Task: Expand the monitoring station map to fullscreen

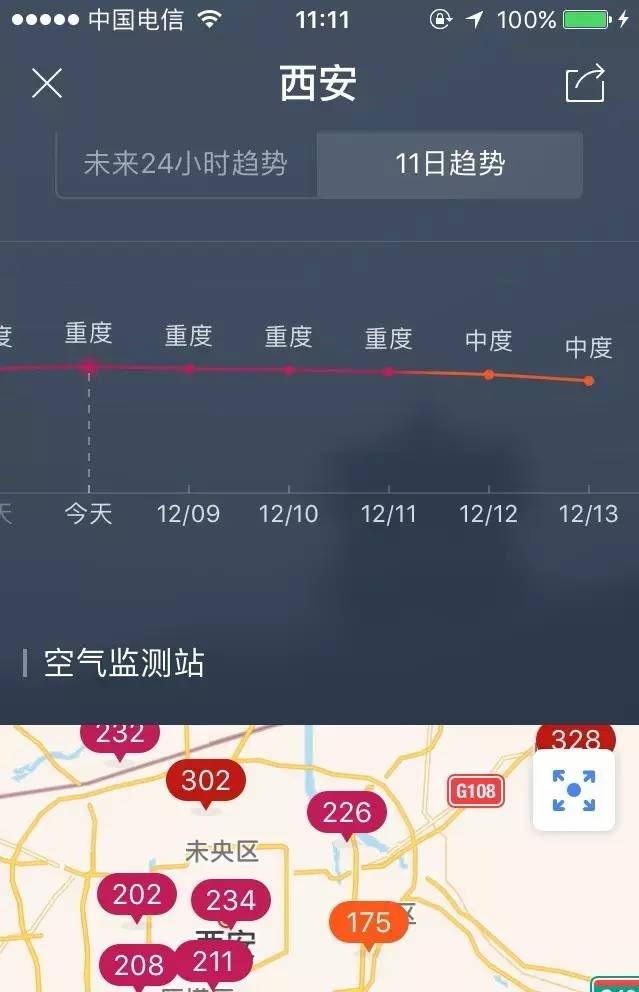Action: tap(573, 790)
